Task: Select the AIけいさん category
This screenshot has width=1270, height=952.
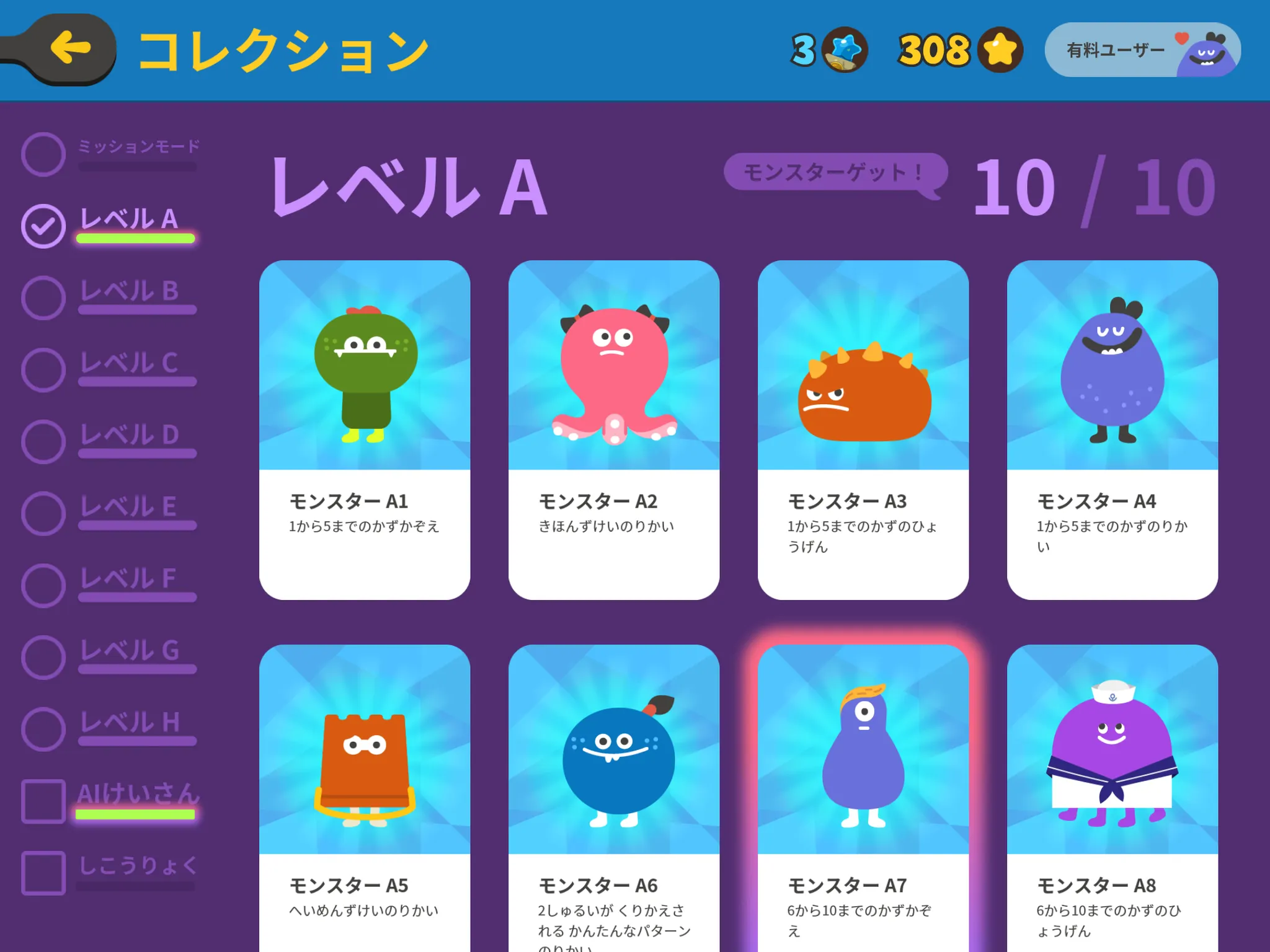Action: tap(109, 800)
